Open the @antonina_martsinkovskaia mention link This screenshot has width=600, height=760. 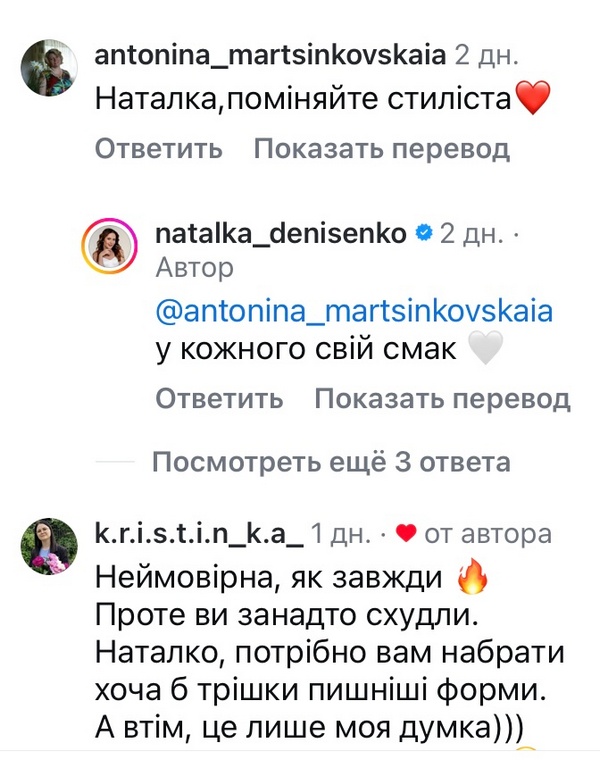click(x=354, y=310)
